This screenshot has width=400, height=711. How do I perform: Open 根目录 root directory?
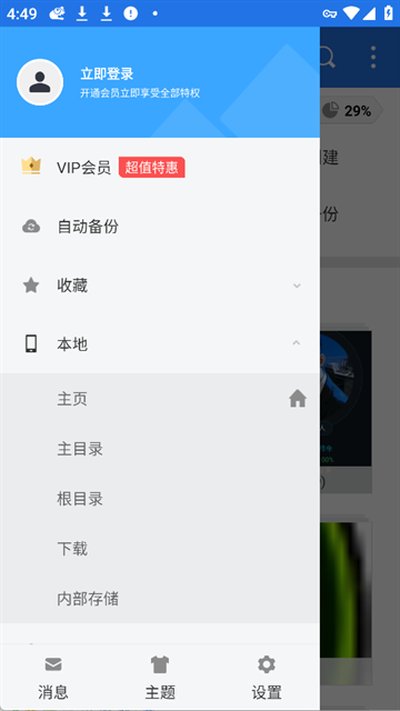coord(160,499)
